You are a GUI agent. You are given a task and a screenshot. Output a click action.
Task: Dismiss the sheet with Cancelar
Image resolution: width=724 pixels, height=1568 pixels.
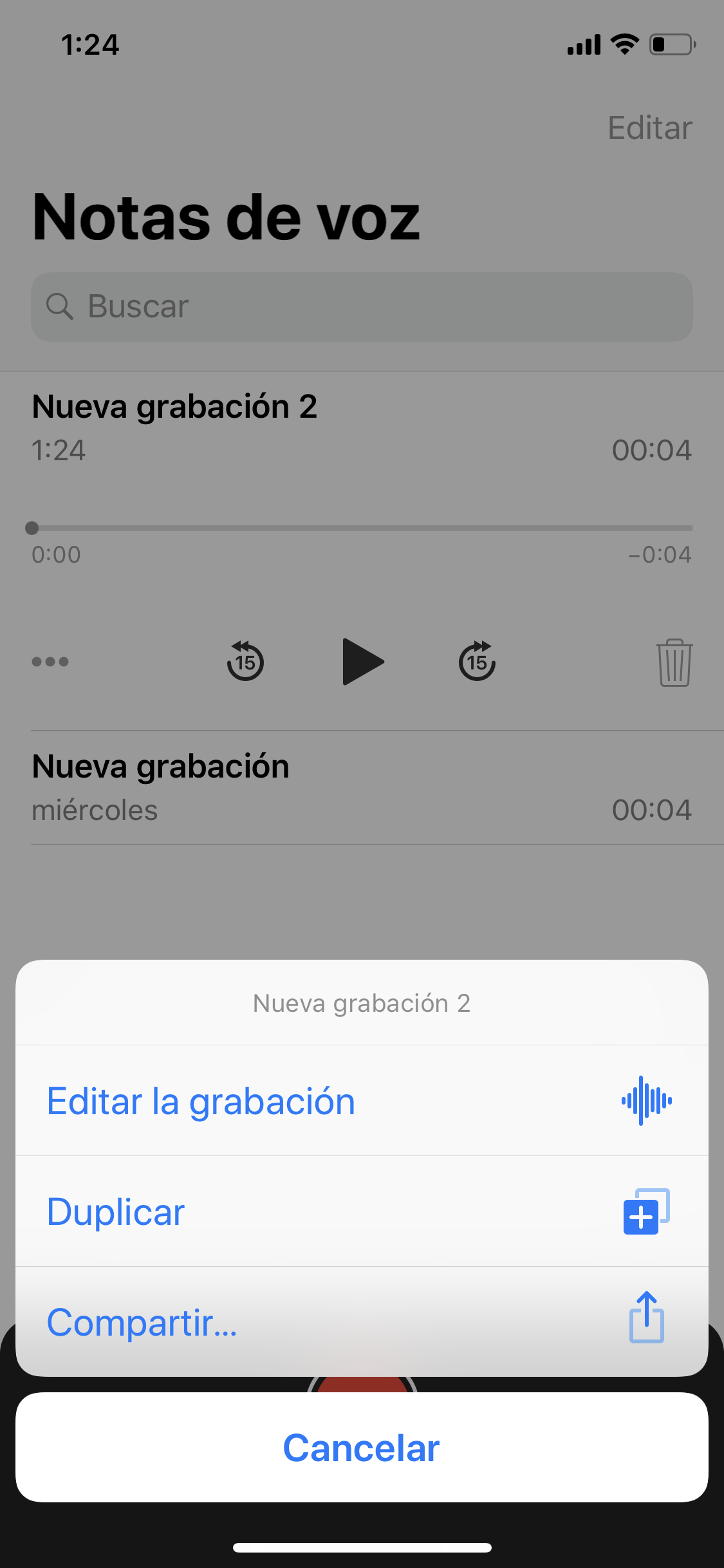coord(361,1448)
